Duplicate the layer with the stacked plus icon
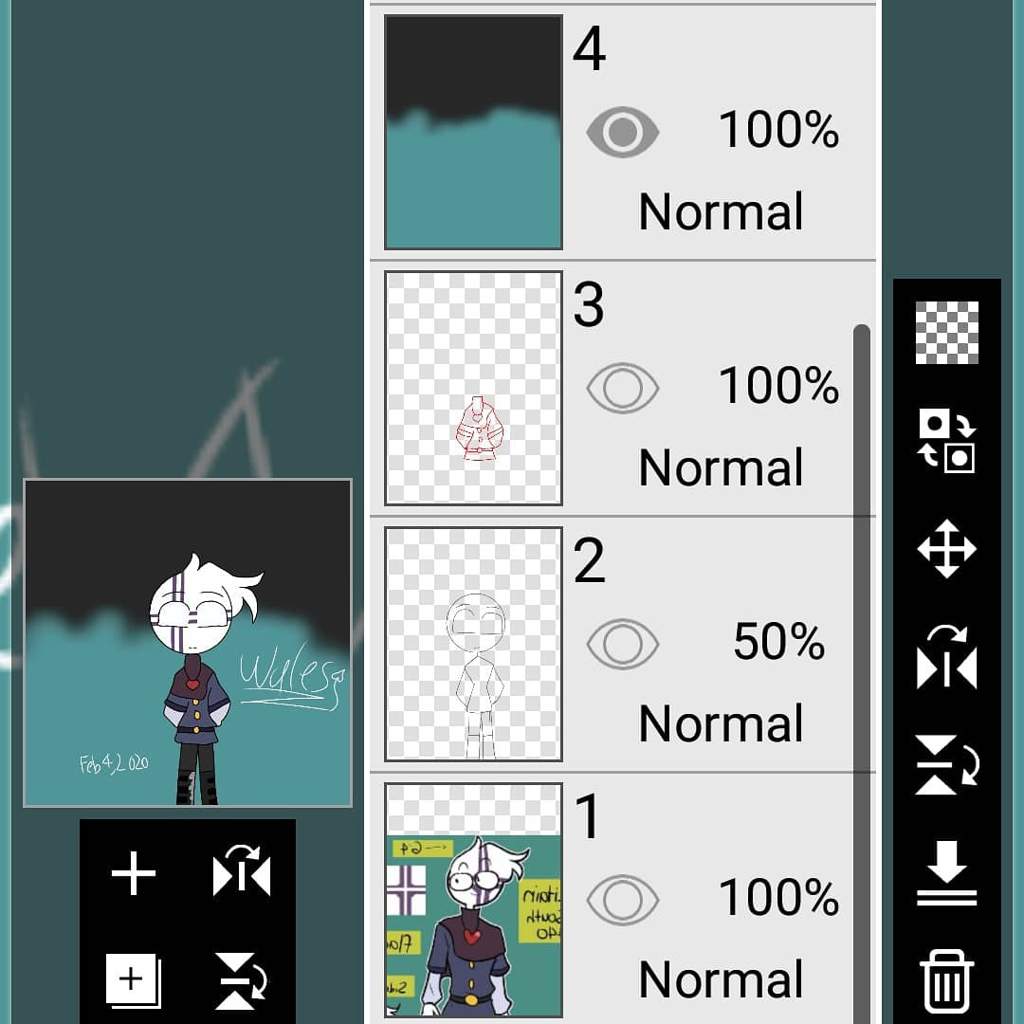The image size is (1024, 1024). pos(133,980)
